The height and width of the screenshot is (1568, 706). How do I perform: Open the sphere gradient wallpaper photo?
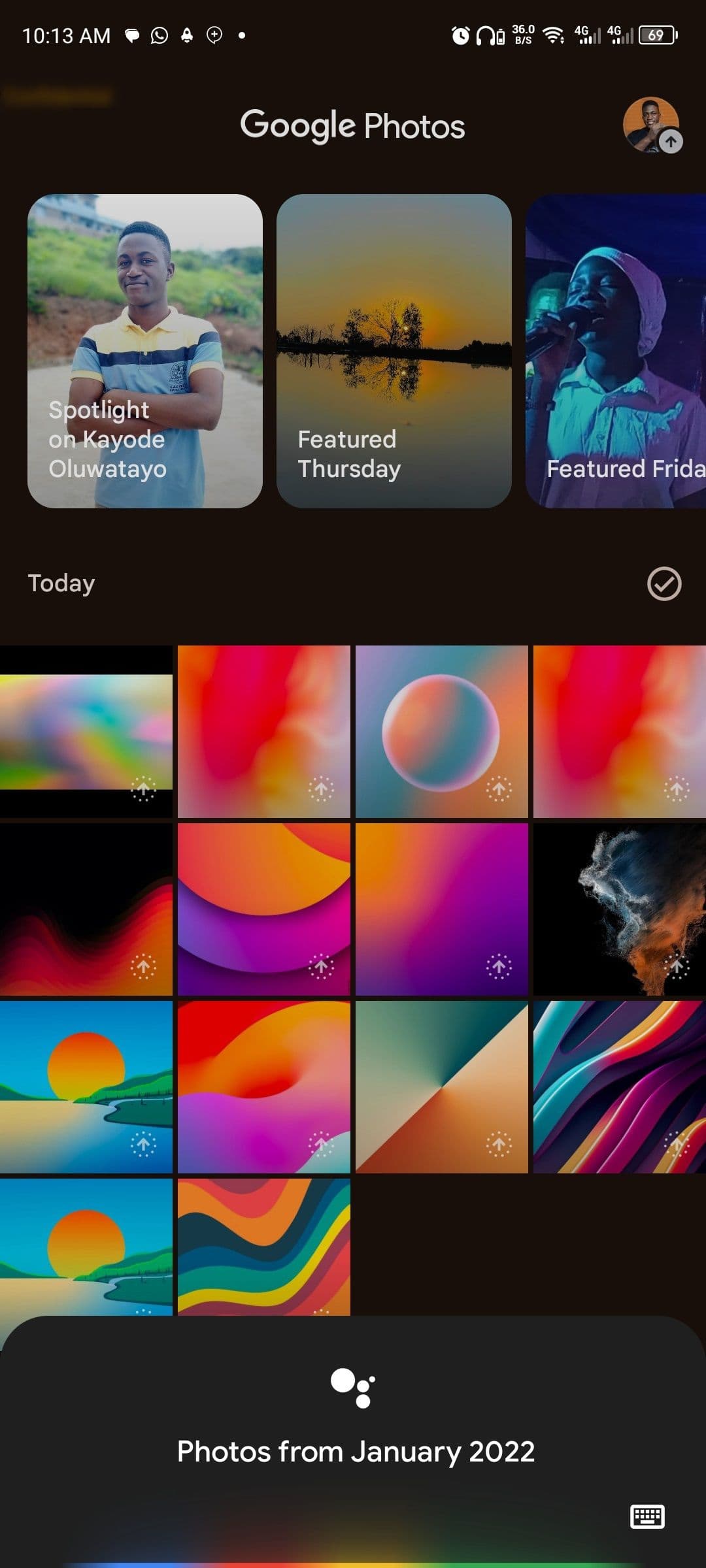[x=441, y=731]
